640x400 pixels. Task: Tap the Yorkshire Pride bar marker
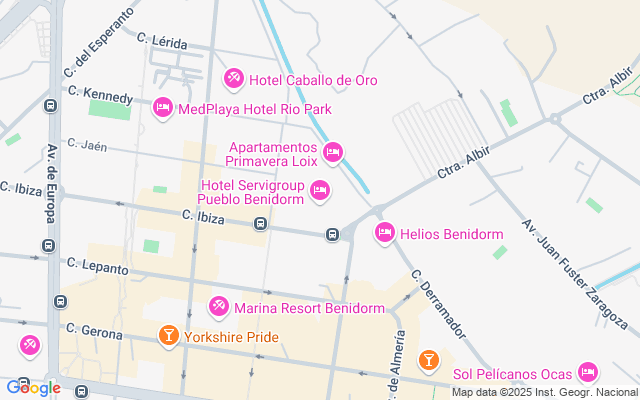tap(169, 335)
